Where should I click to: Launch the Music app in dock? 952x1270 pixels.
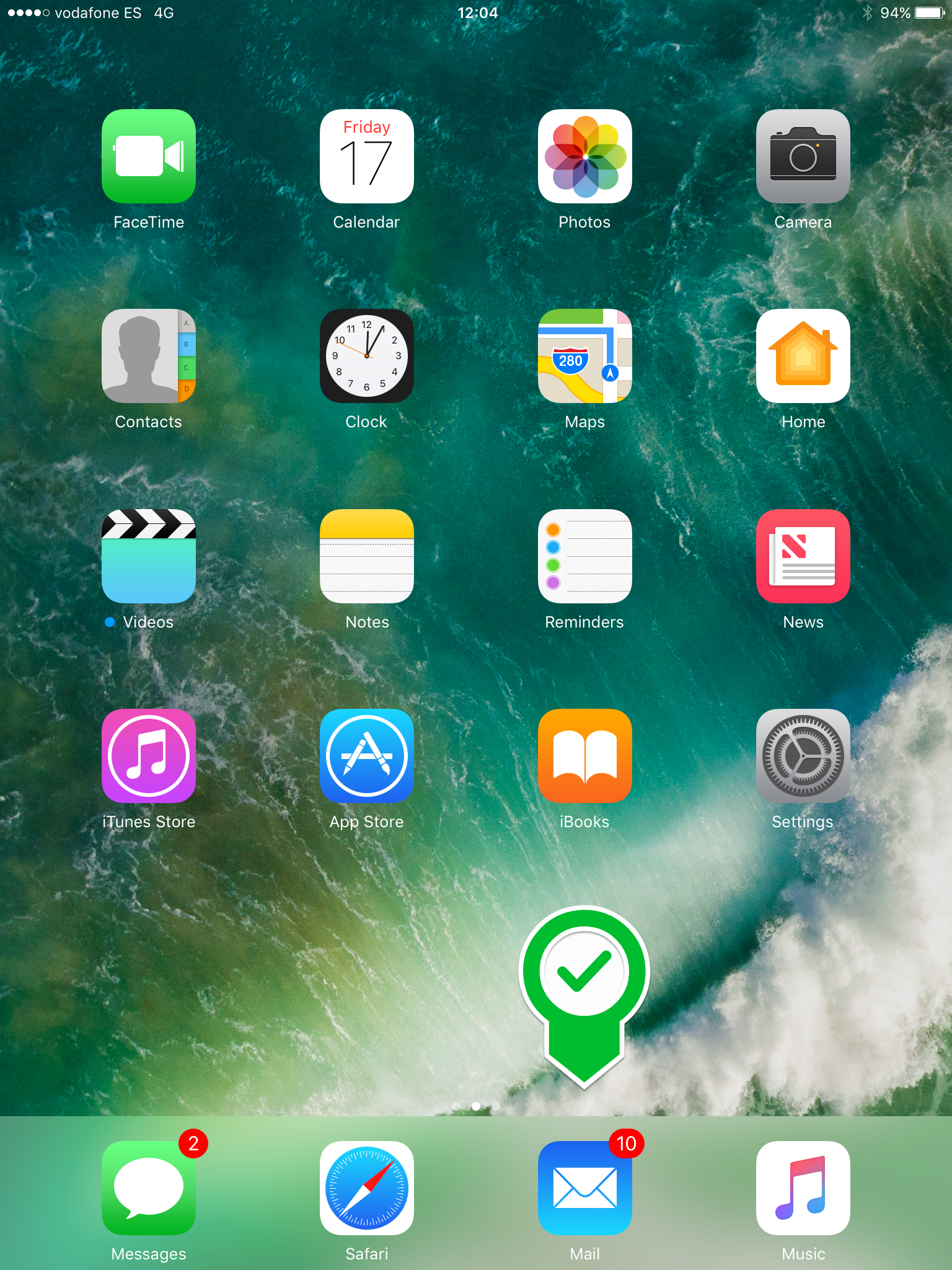pyautogui.click(x=803, y=1188)
